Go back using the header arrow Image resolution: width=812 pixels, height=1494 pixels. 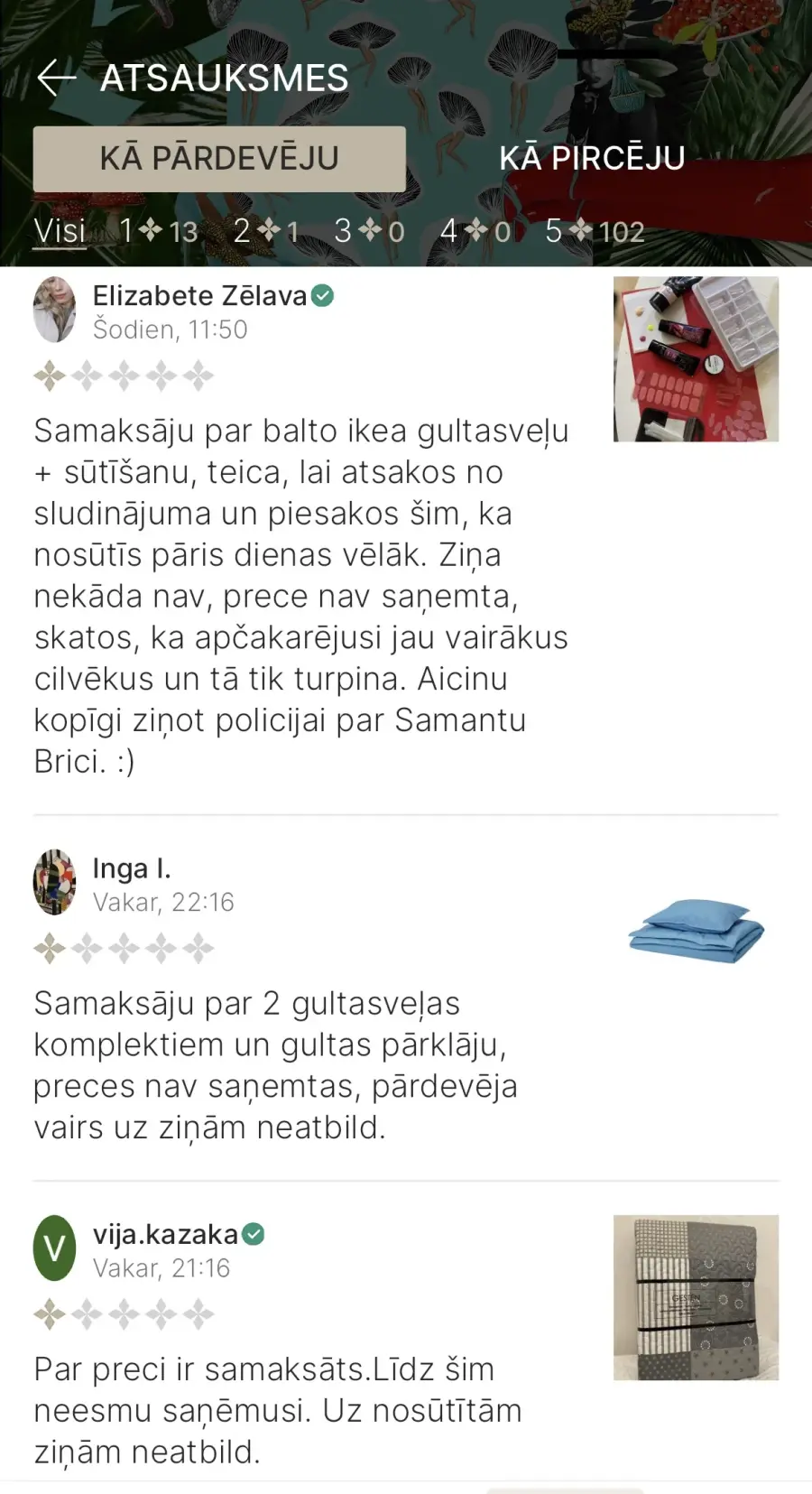[56, 79]
